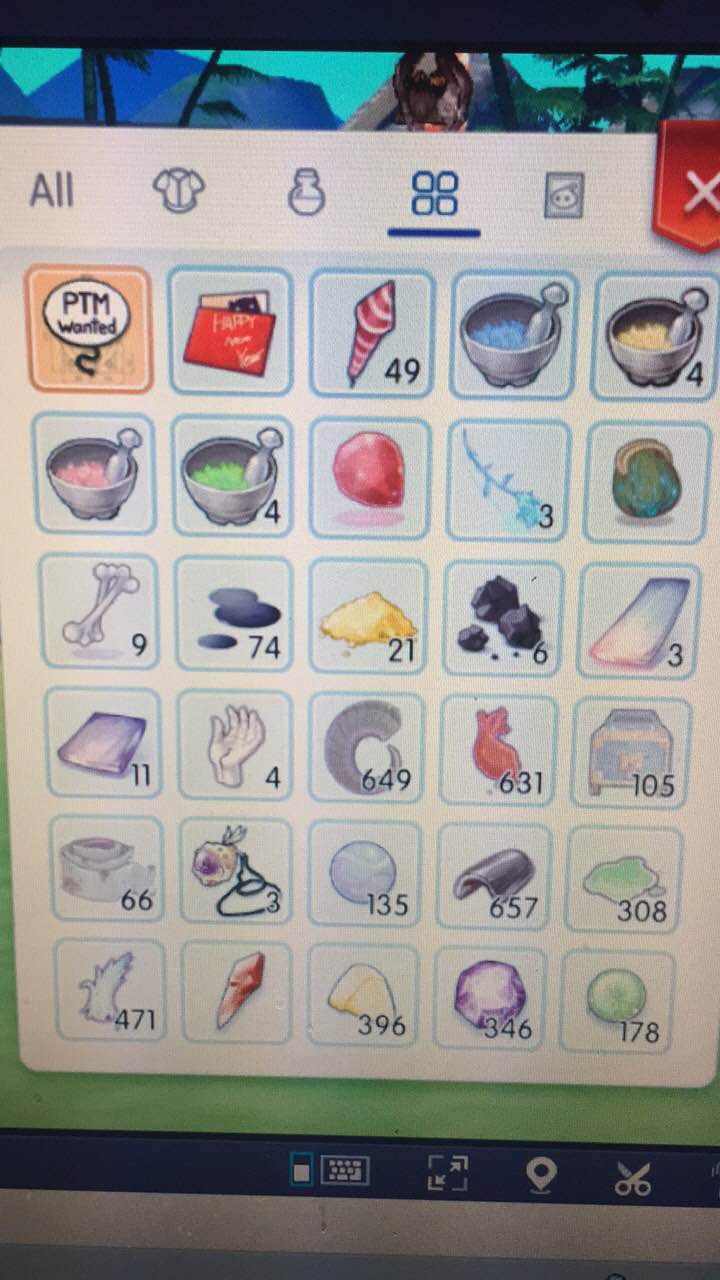Select the yellow powder pile with 21
The width and height of the screenshot is (720, 1280).
[368, 615]
